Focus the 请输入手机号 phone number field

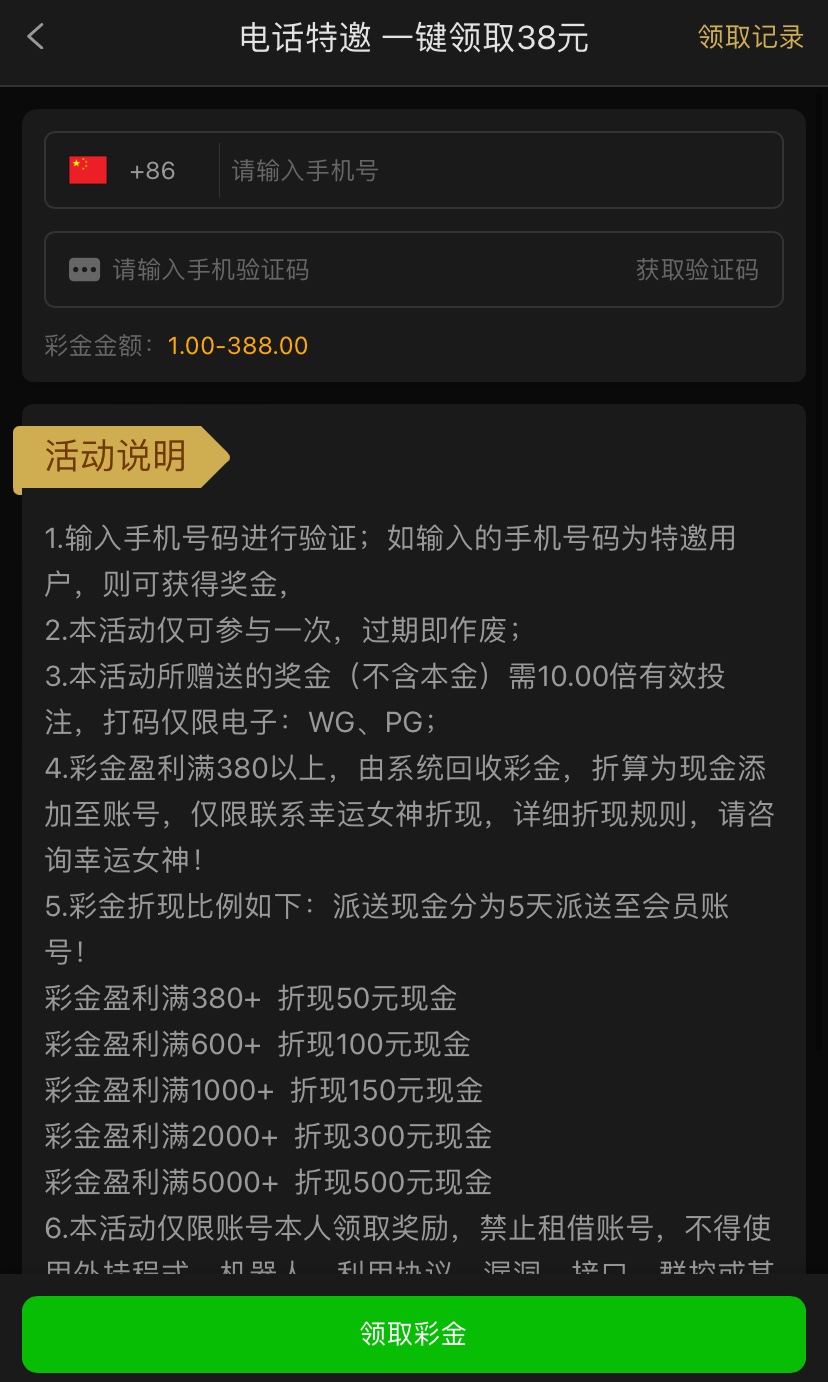[500, 171]
